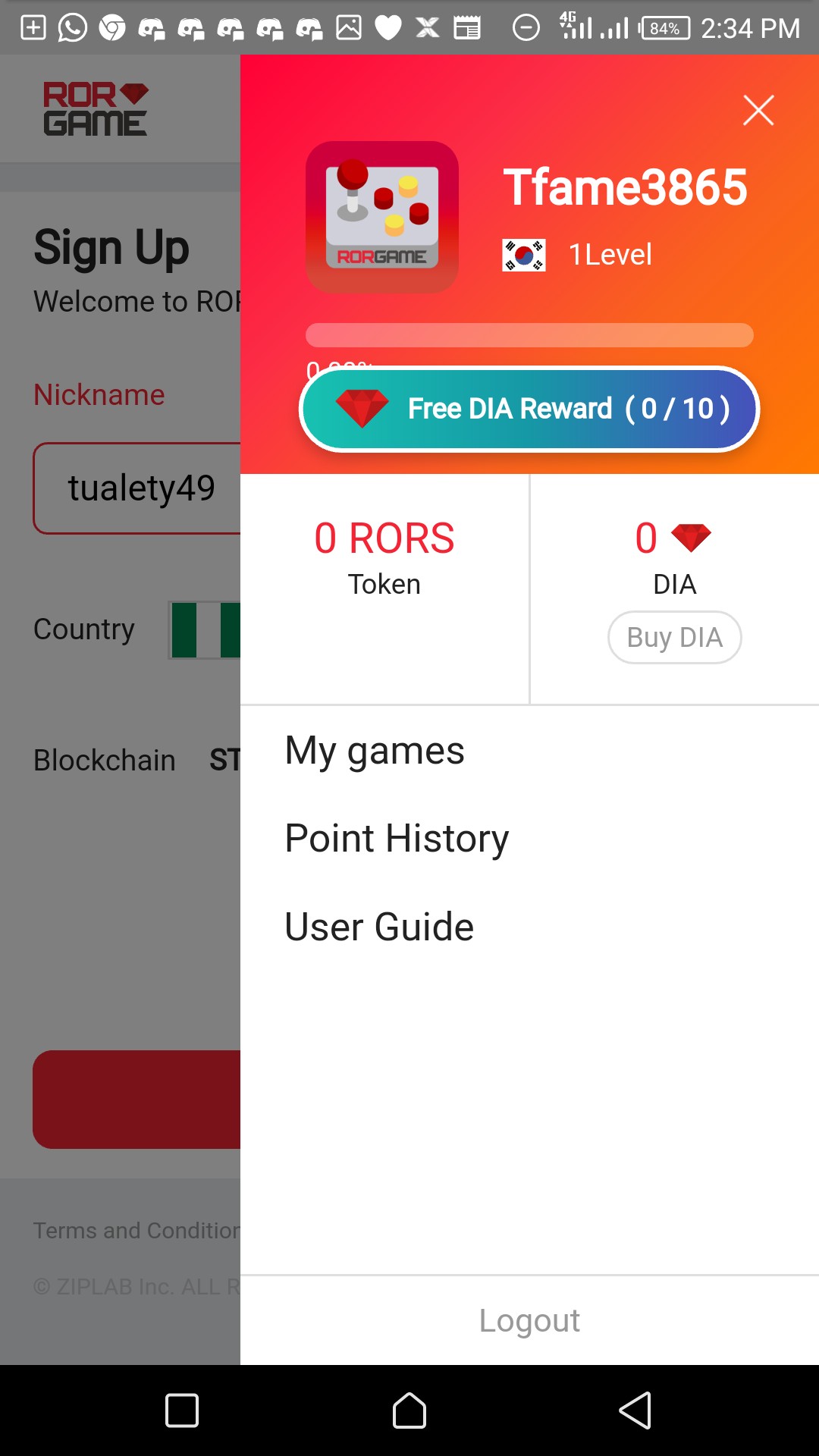Image resolution: width=819 pixels, height=1456 pixels.
Task: Log out of the account
Action: [x=529, y=1320]
